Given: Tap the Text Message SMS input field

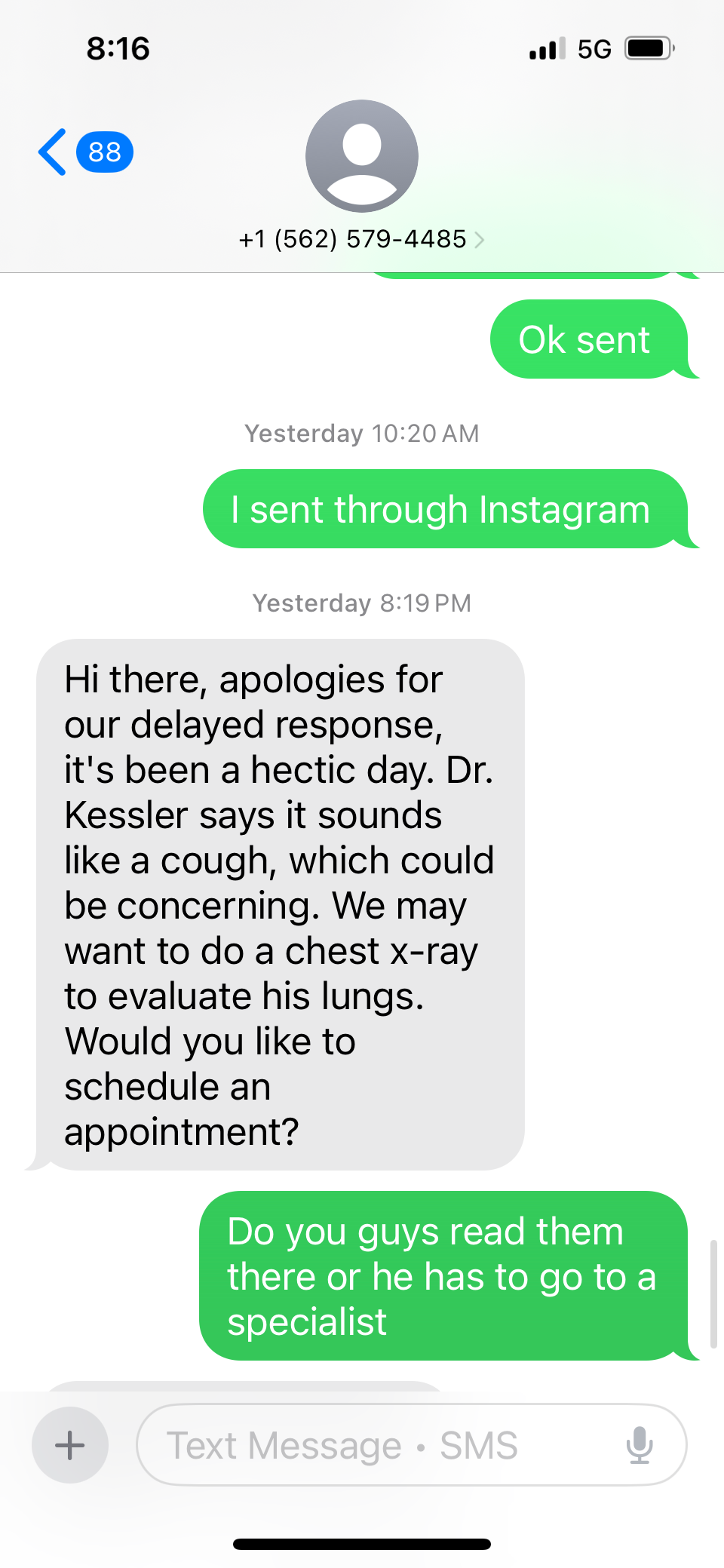Looking at the screenshot, I should click(x=377, y=1445).
